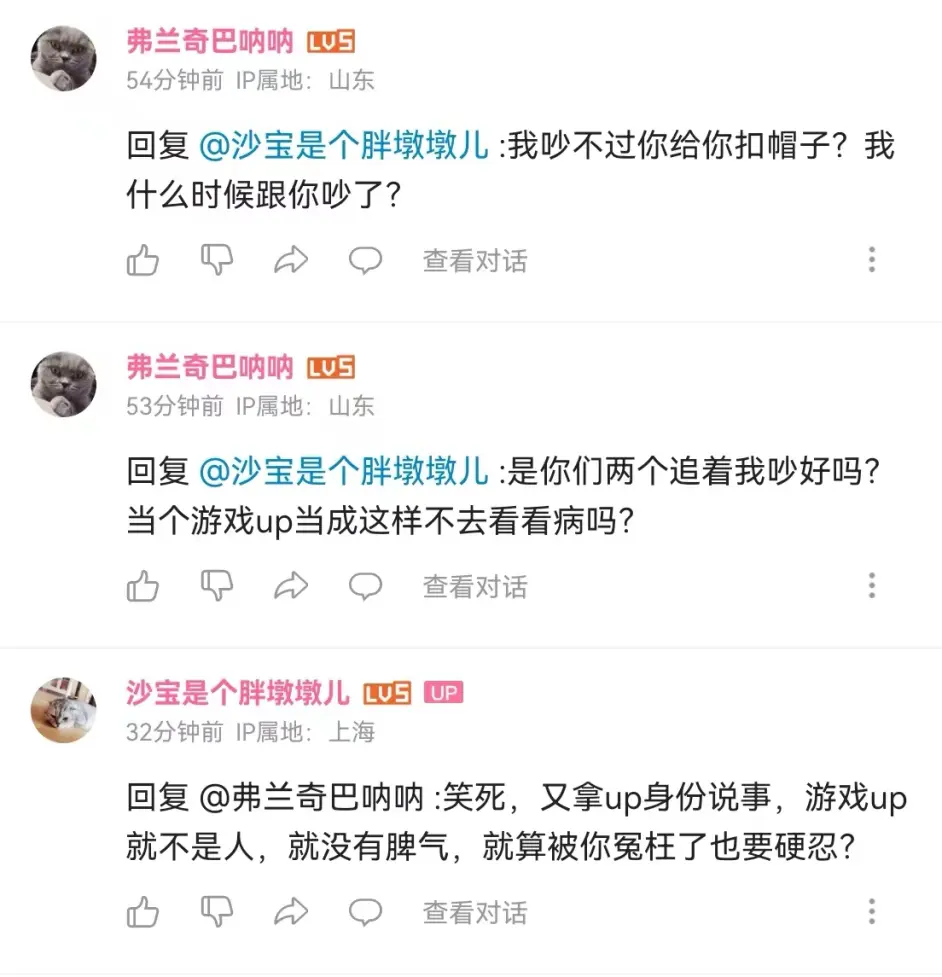This screenshot has height=977, width=942.
Task: Reply to 沙宝是个胖墩墩儿's comment from 32分钟前
Action: [x=365, y=912]
